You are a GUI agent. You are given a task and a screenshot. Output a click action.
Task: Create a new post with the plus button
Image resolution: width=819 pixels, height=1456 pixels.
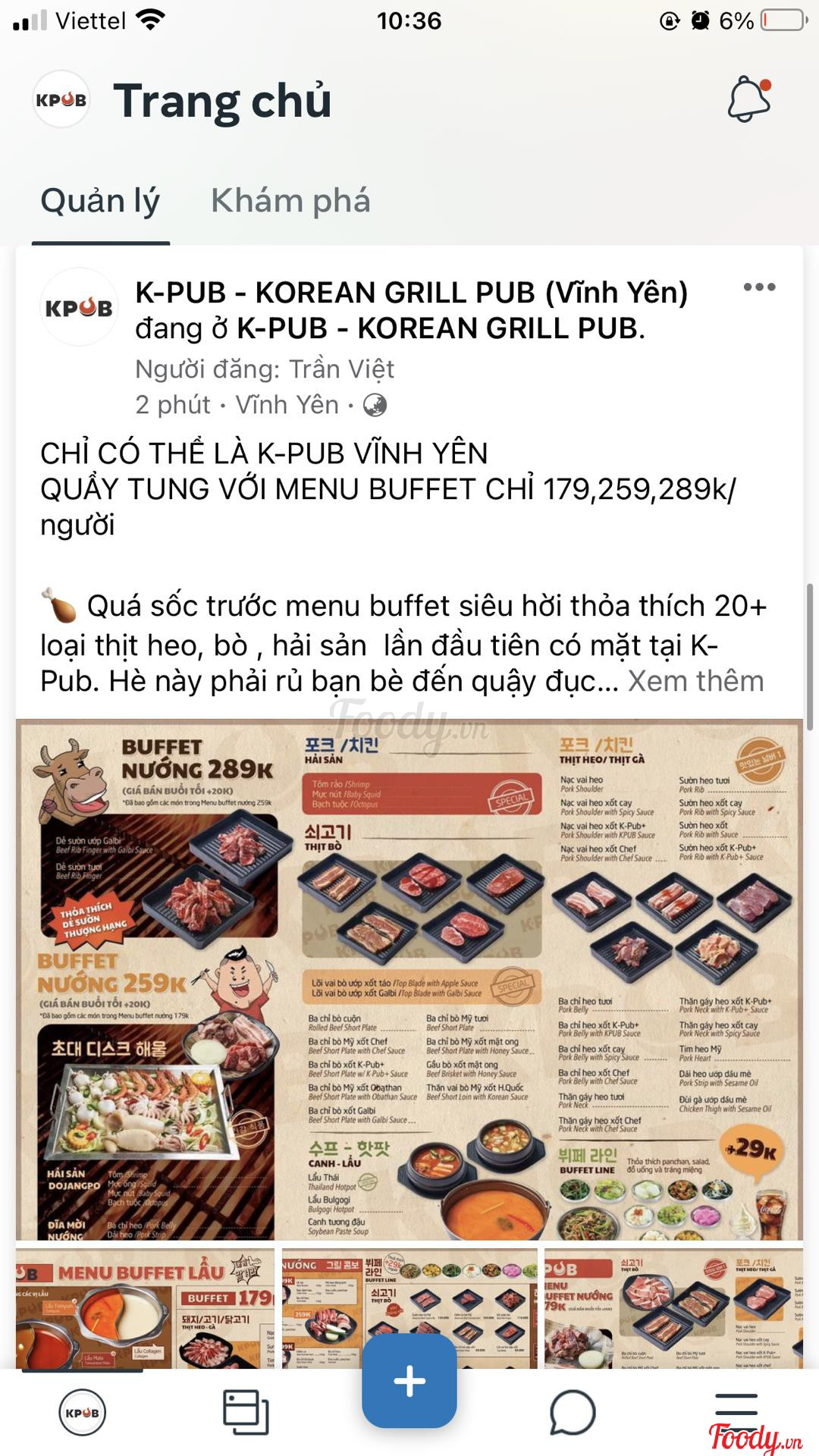click(x=409, y=1380)
